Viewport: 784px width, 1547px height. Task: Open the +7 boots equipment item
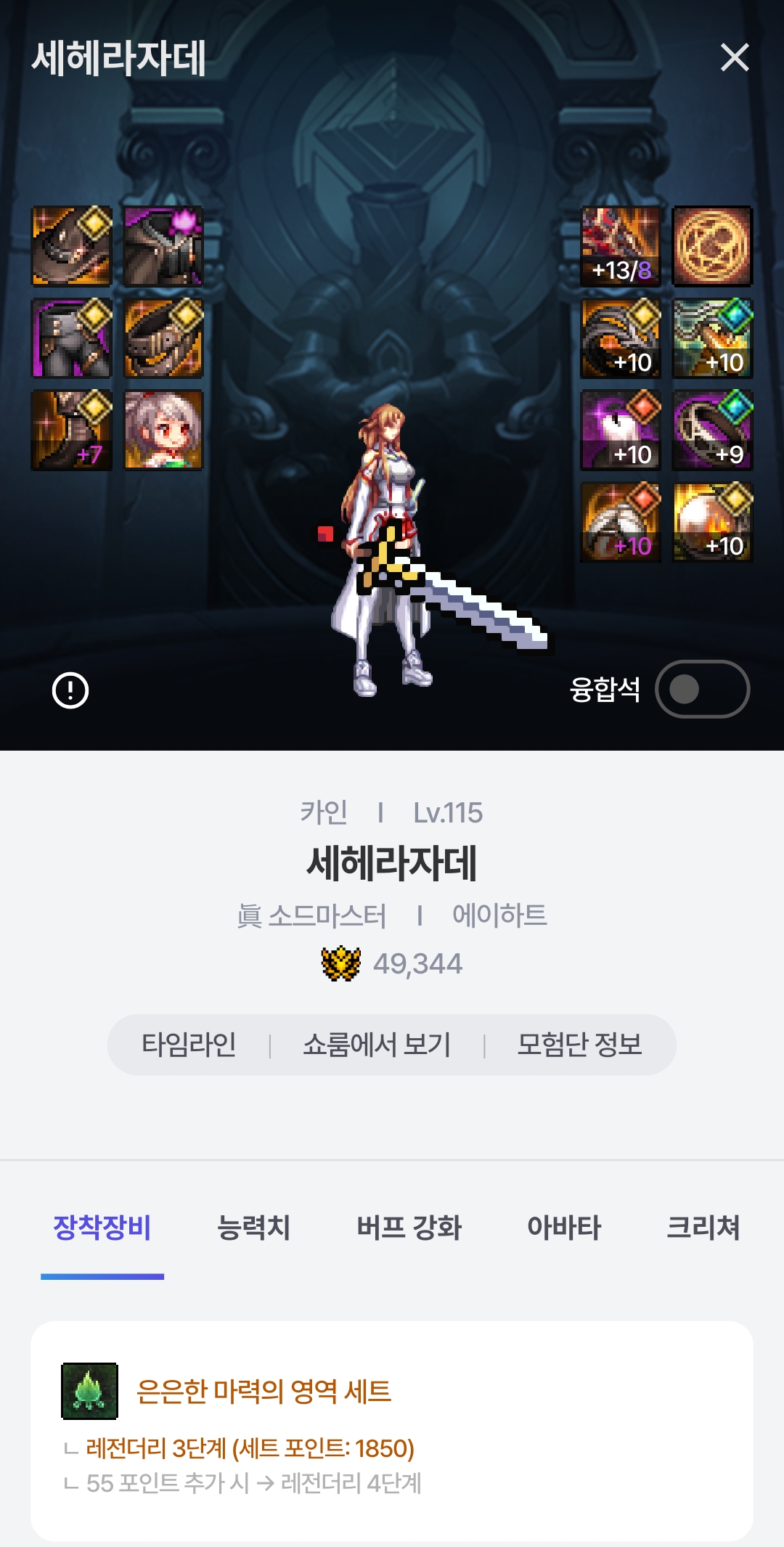click(72, 430)
